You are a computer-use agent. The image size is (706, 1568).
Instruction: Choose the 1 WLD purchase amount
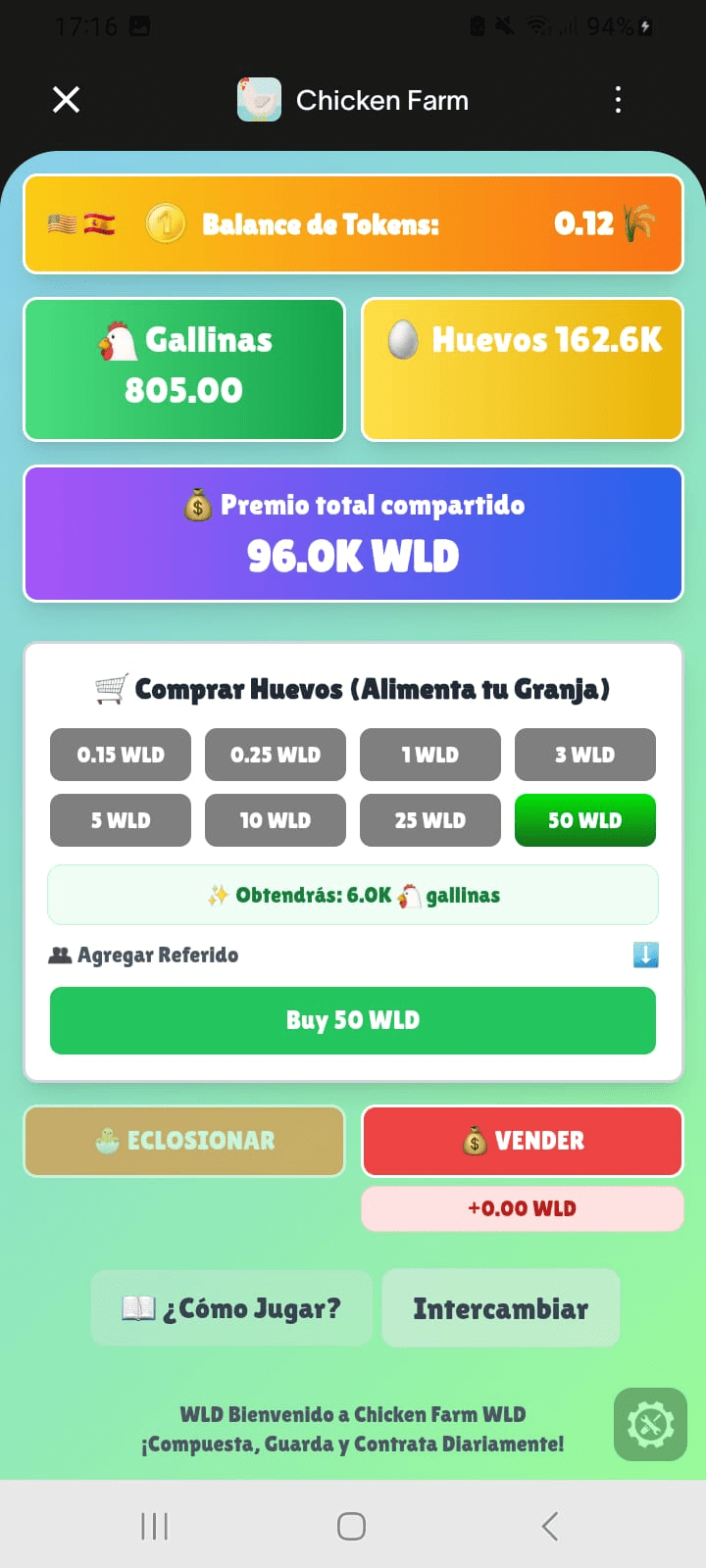(430, 755)
